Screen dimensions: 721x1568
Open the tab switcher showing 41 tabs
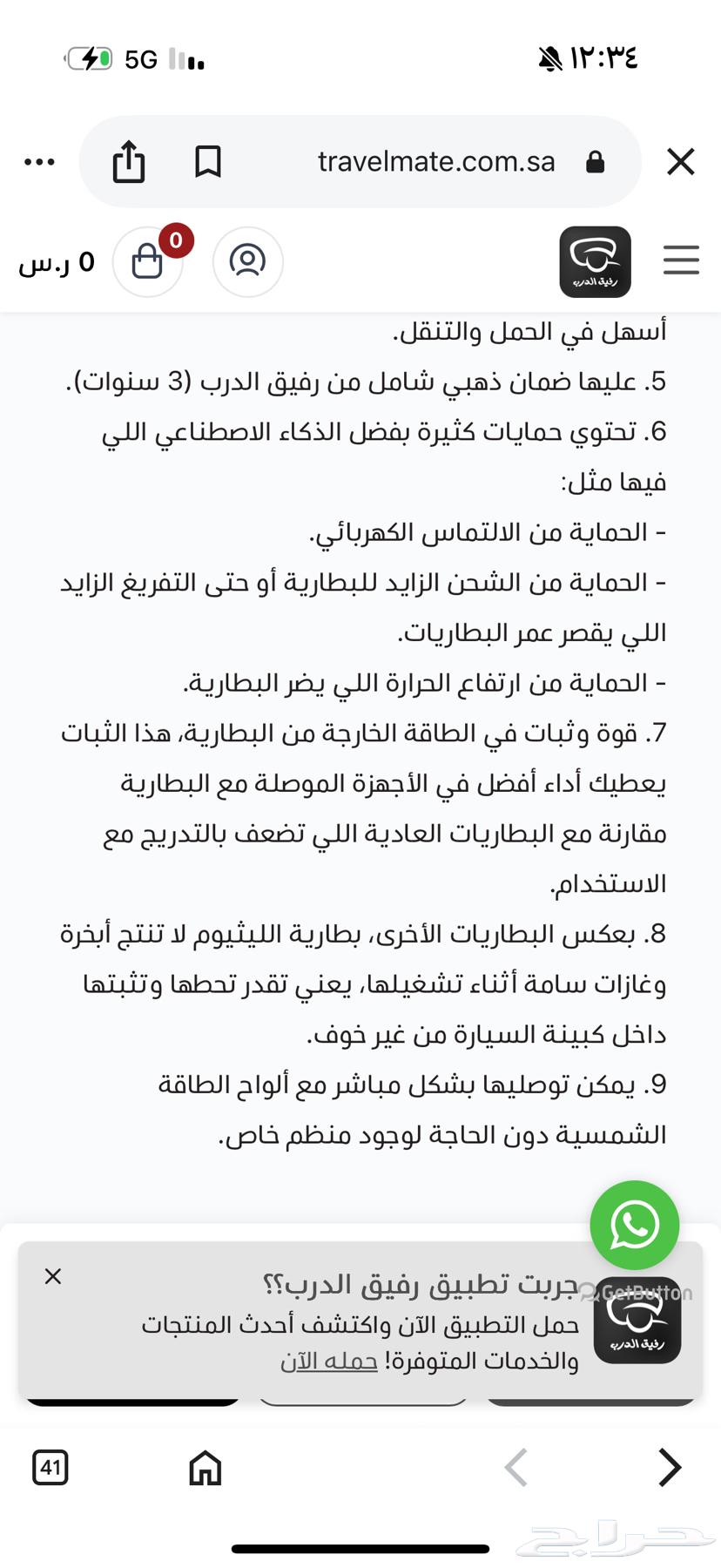tap(51, 1468)
